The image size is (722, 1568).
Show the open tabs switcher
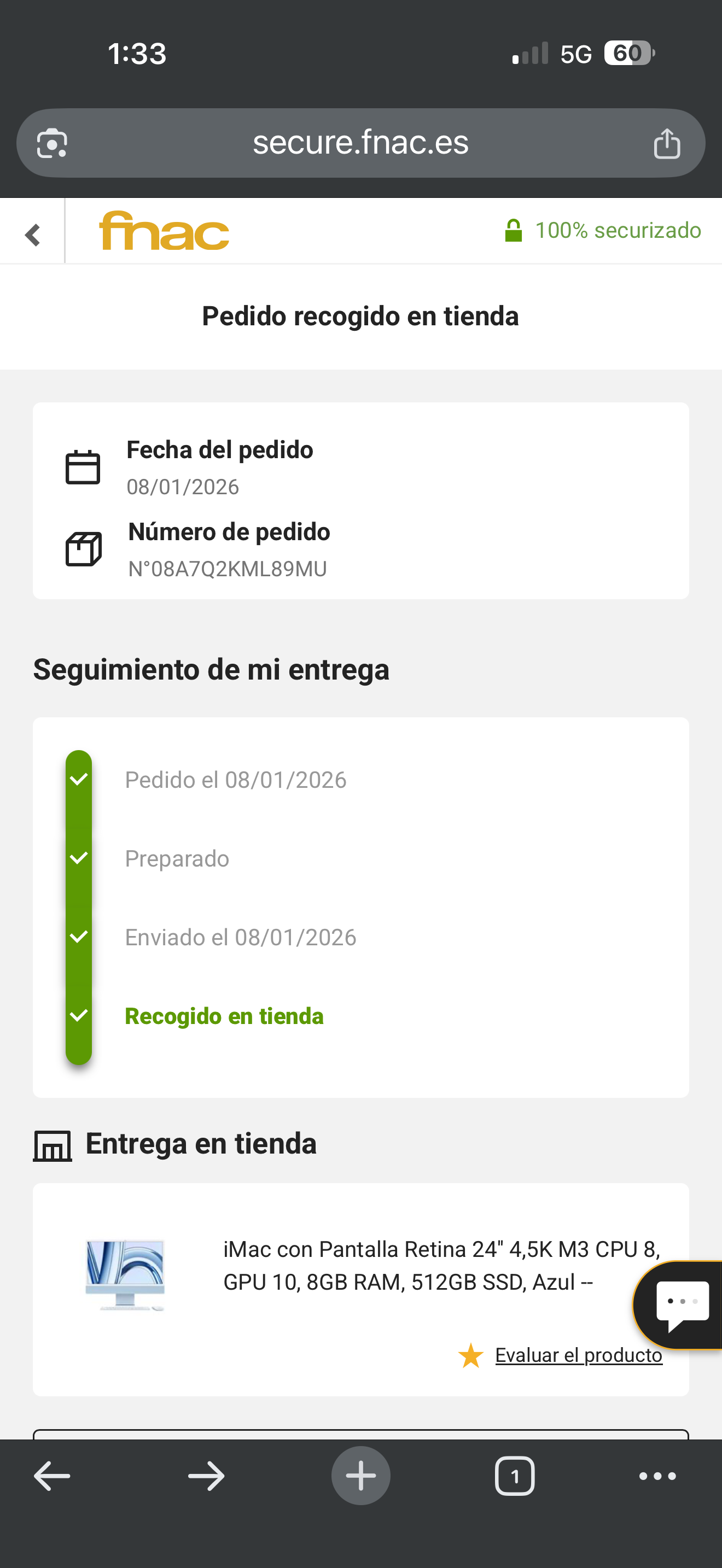pos(515,1476)
